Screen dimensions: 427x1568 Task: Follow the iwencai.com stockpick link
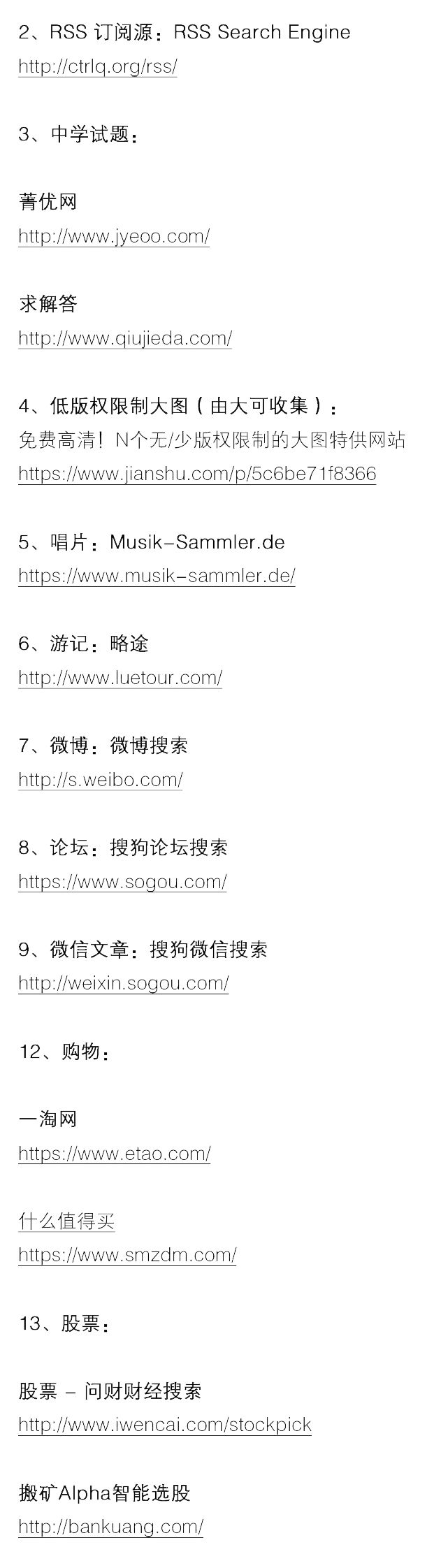click(x=164, y=1425)
